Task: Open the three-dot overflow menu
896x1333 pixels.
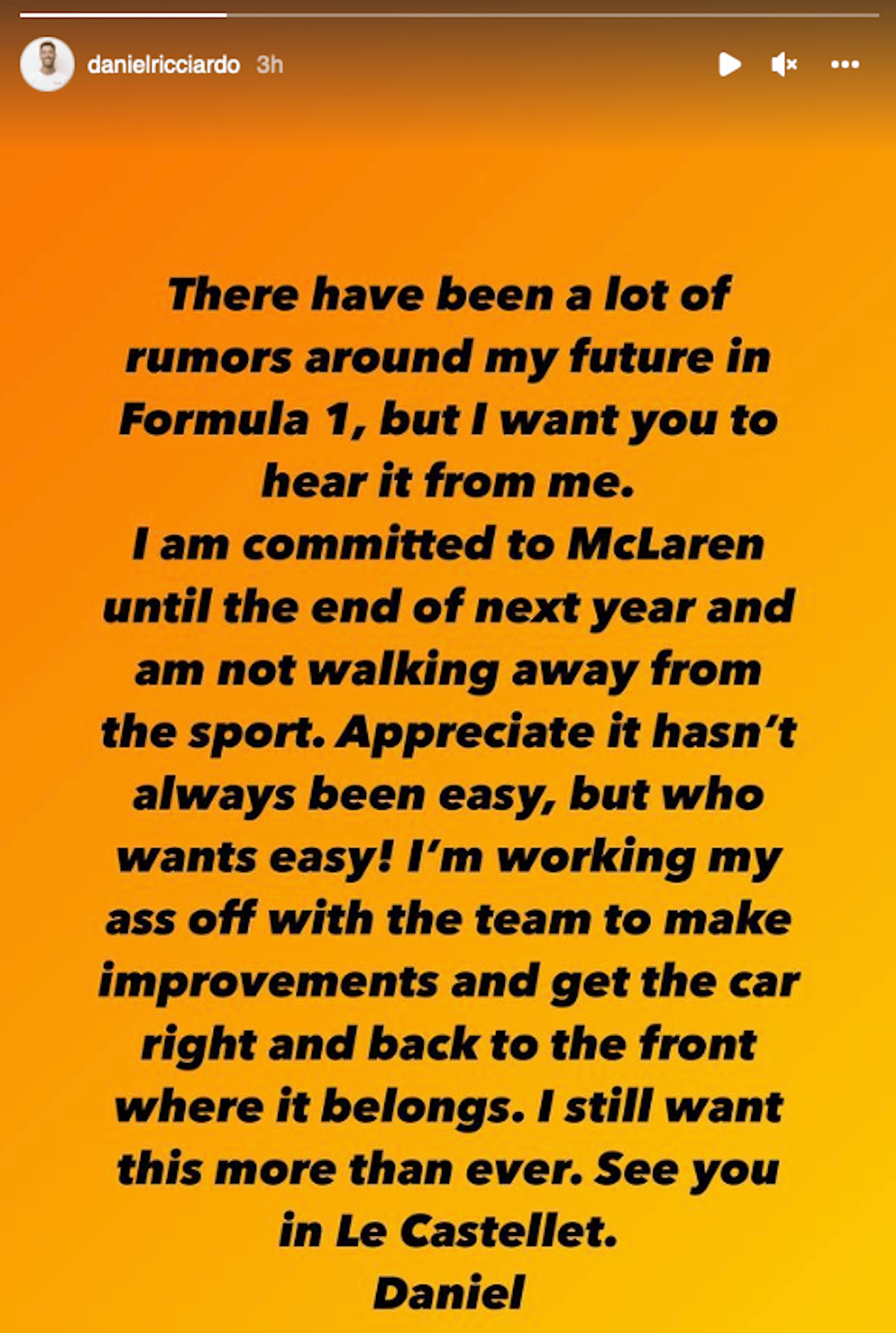Action: click(x=845, y=64)
